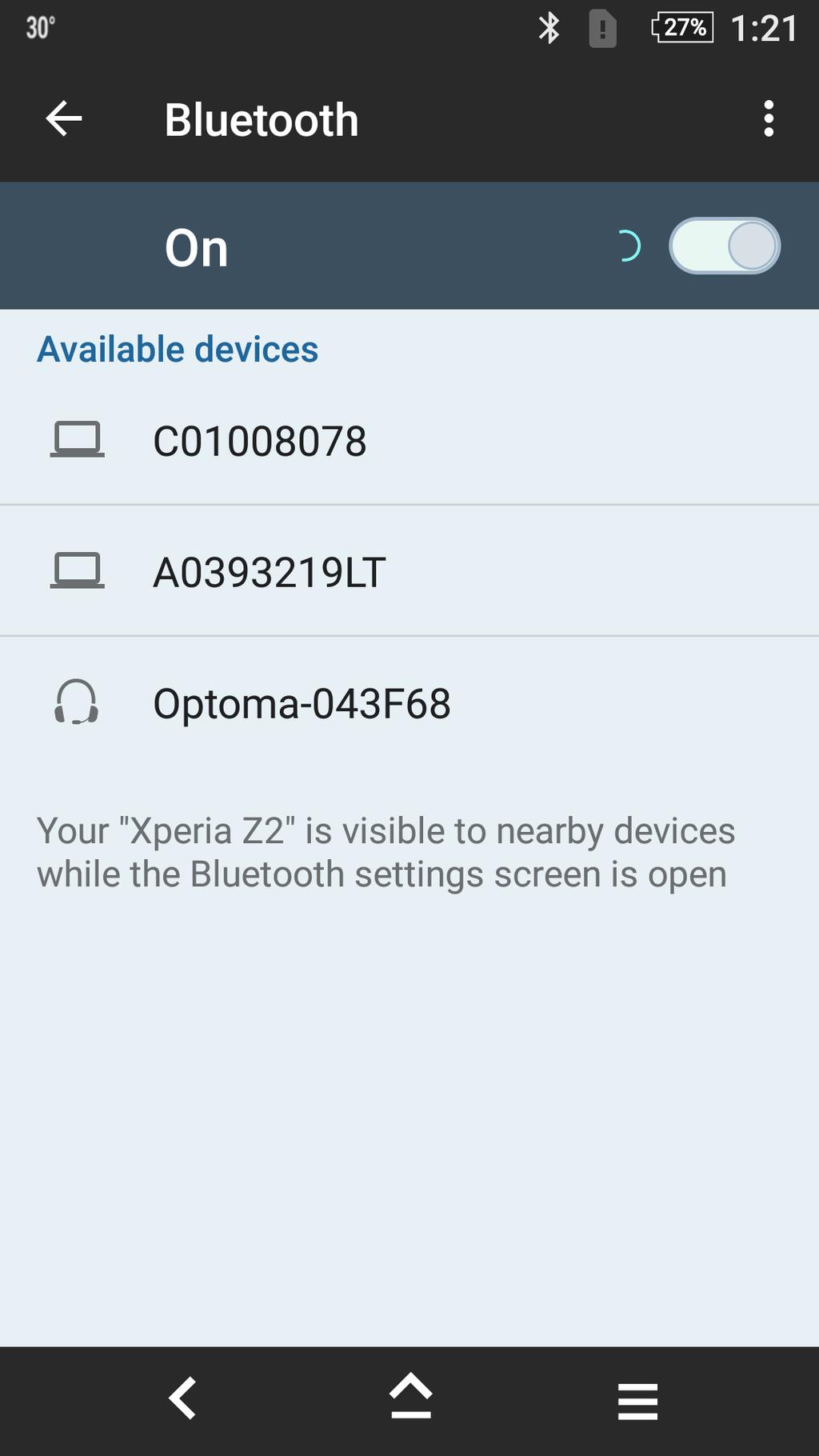Go back from Bluetooth settings

coord(64,119)
